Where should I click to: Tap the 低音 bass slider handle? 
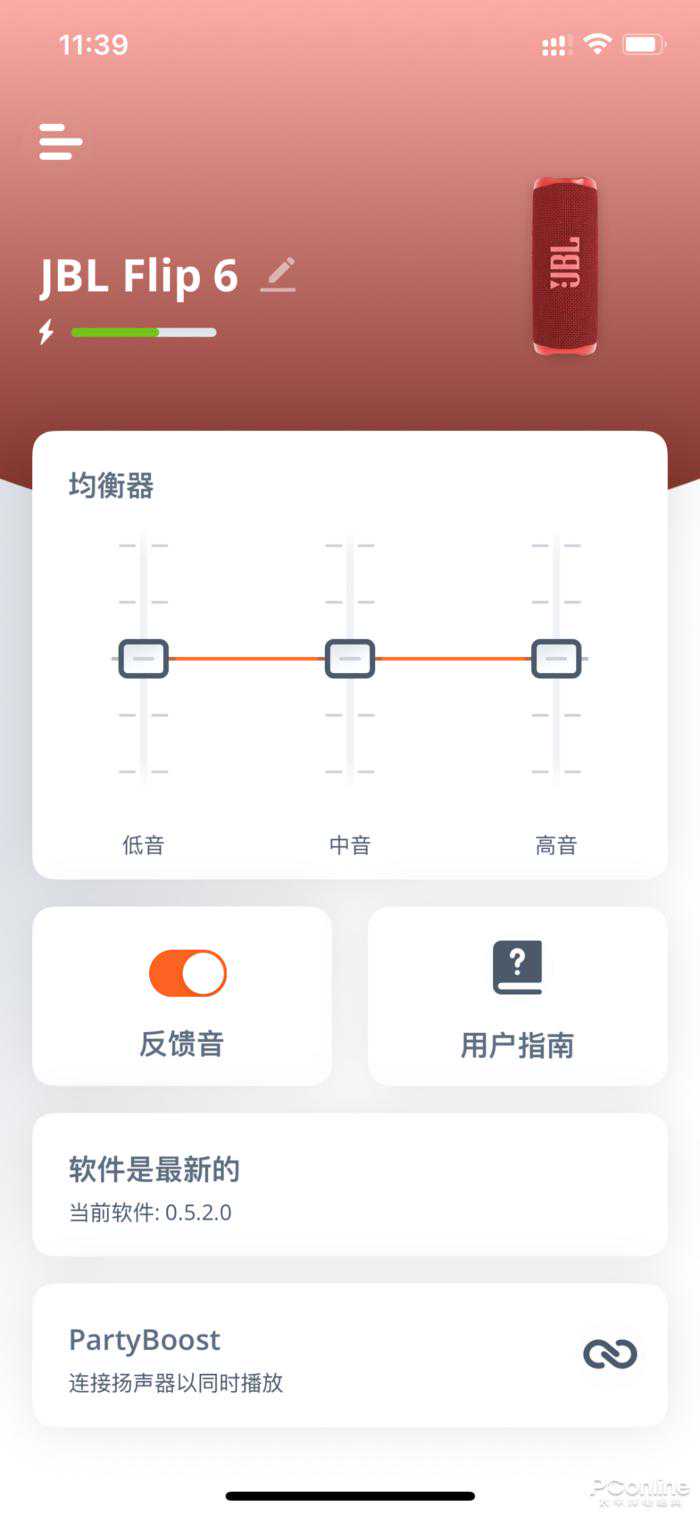pos(143,659)
